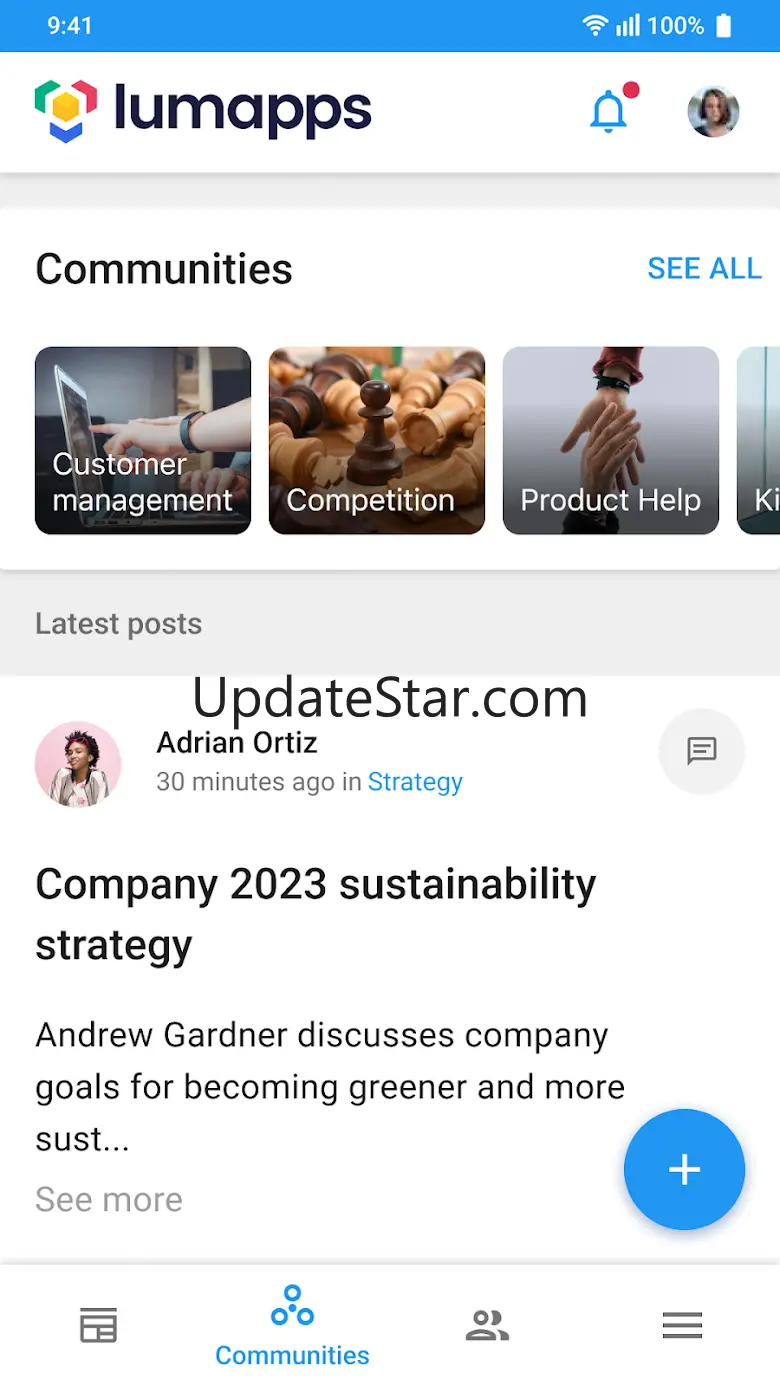780x1386 pixels.
Task: Expand the post with See more
Action: coord(109,1199)
